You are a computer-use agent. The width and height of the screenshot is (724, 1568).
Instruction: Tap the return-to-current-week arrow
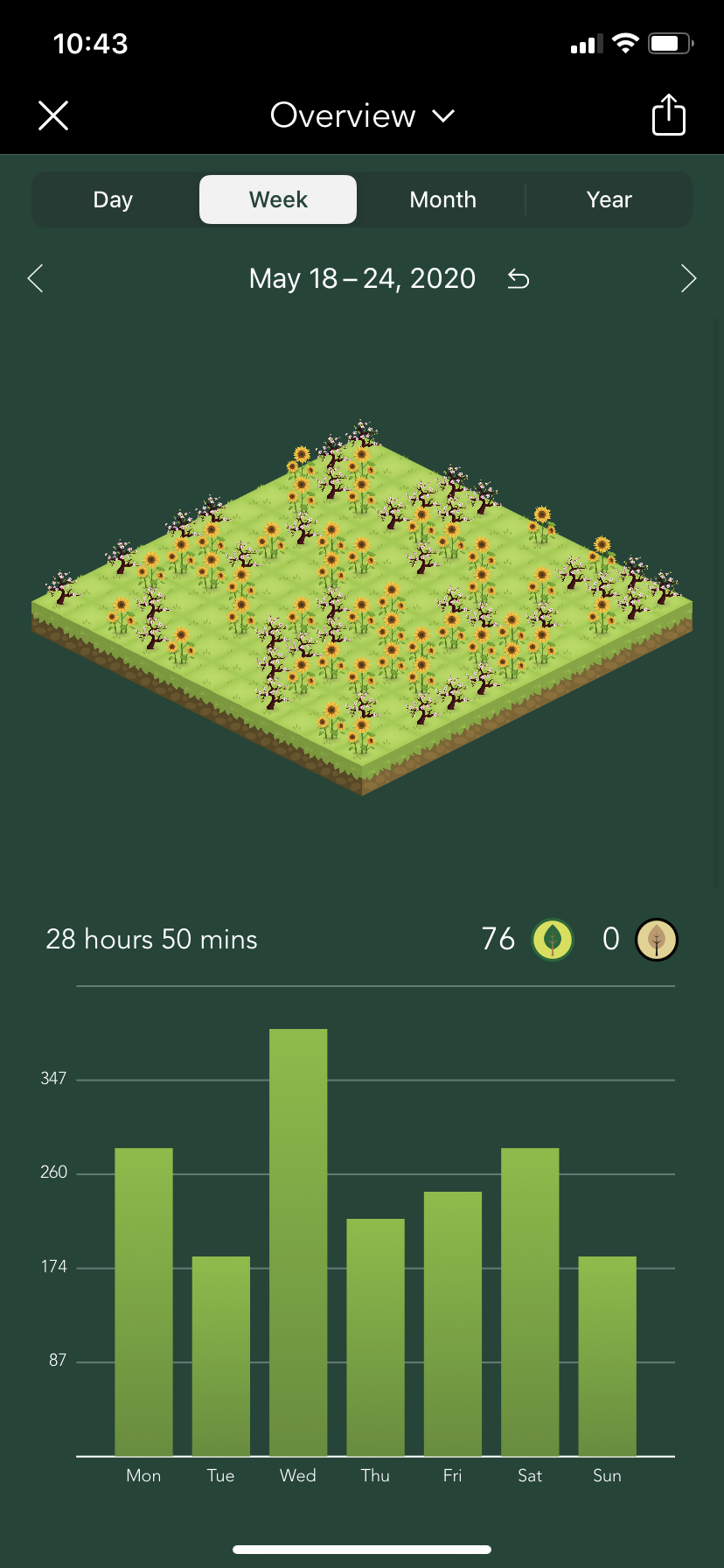click(x=519, y=279)
